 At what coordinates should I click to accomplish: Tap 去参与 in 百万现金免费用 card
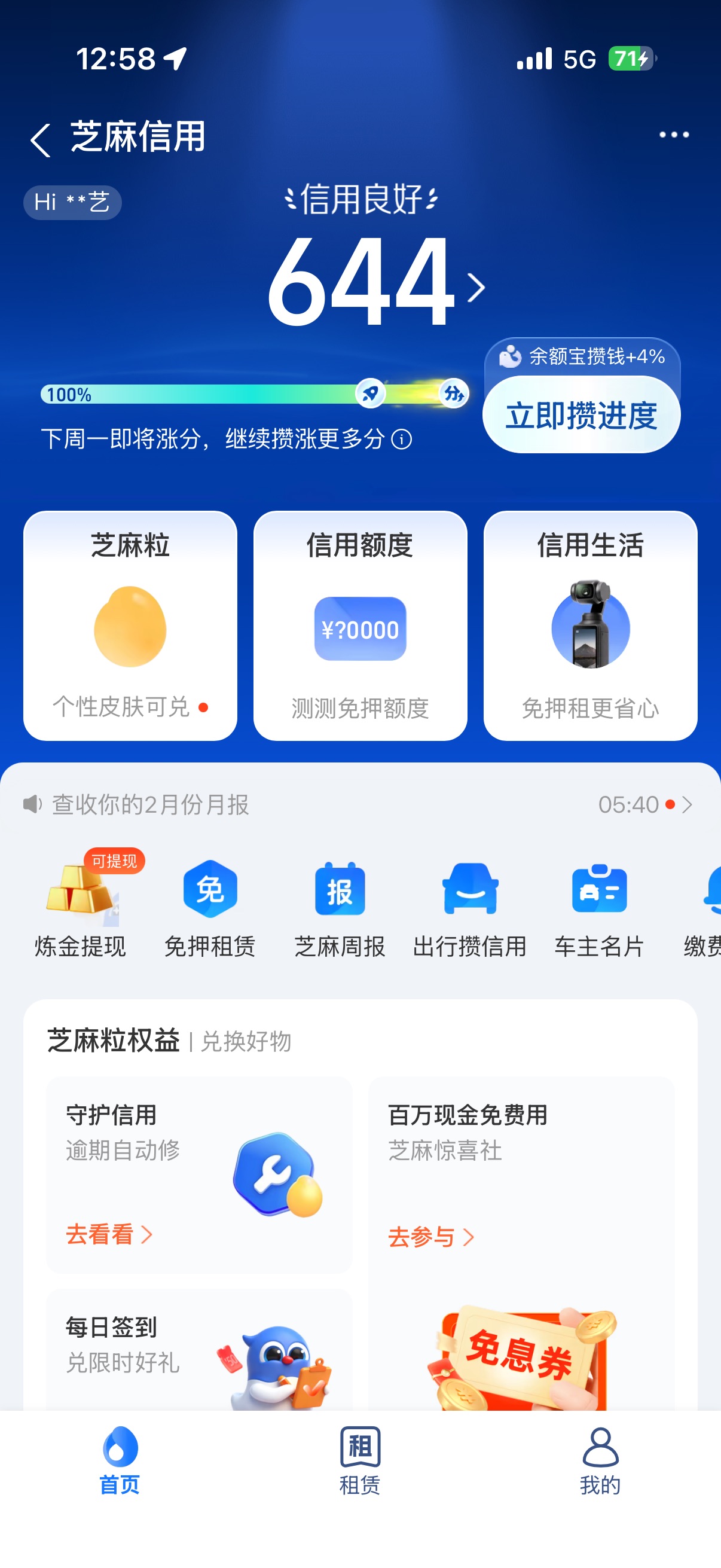pos(430,1237)
